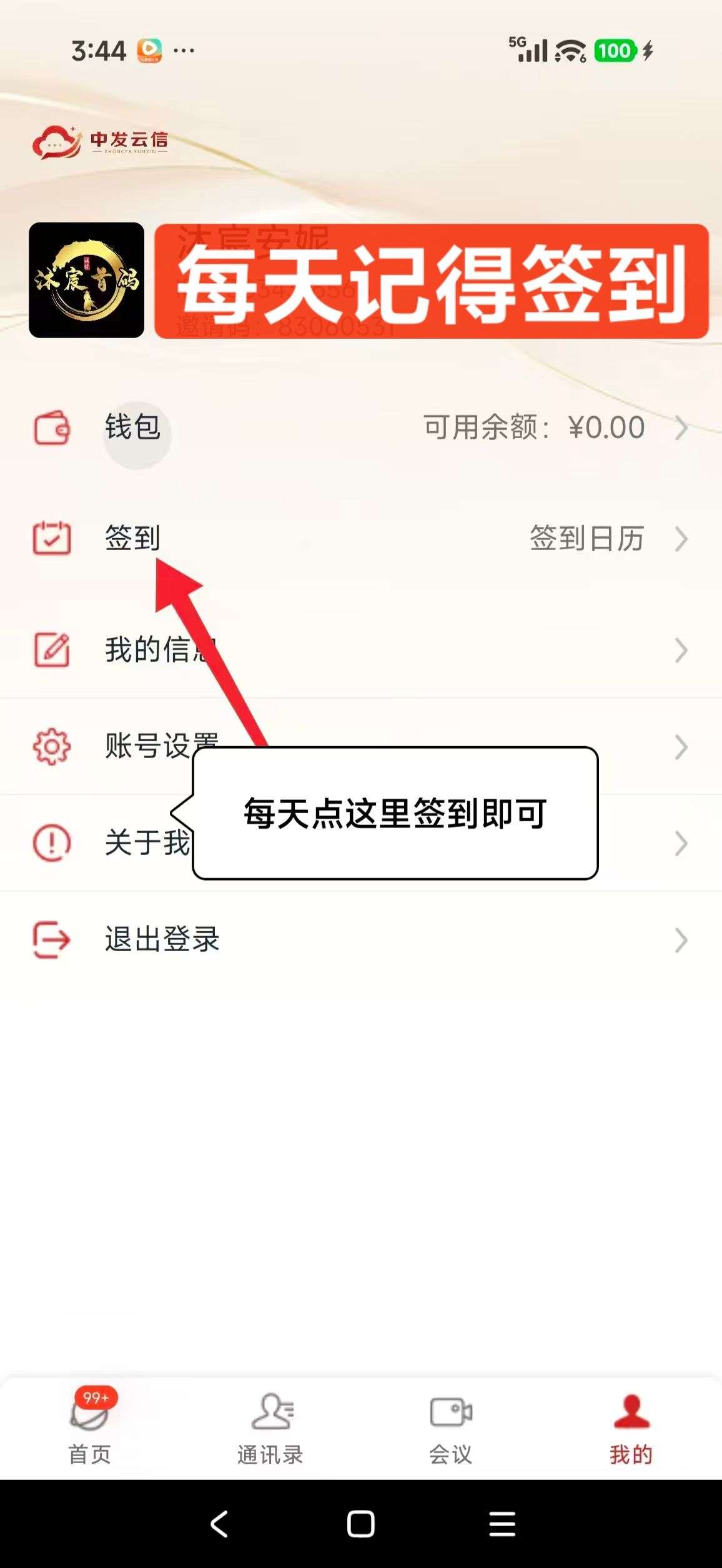Open the 钱包 wallet row
Screen dimensions: 722x1568
pos(361,428)
